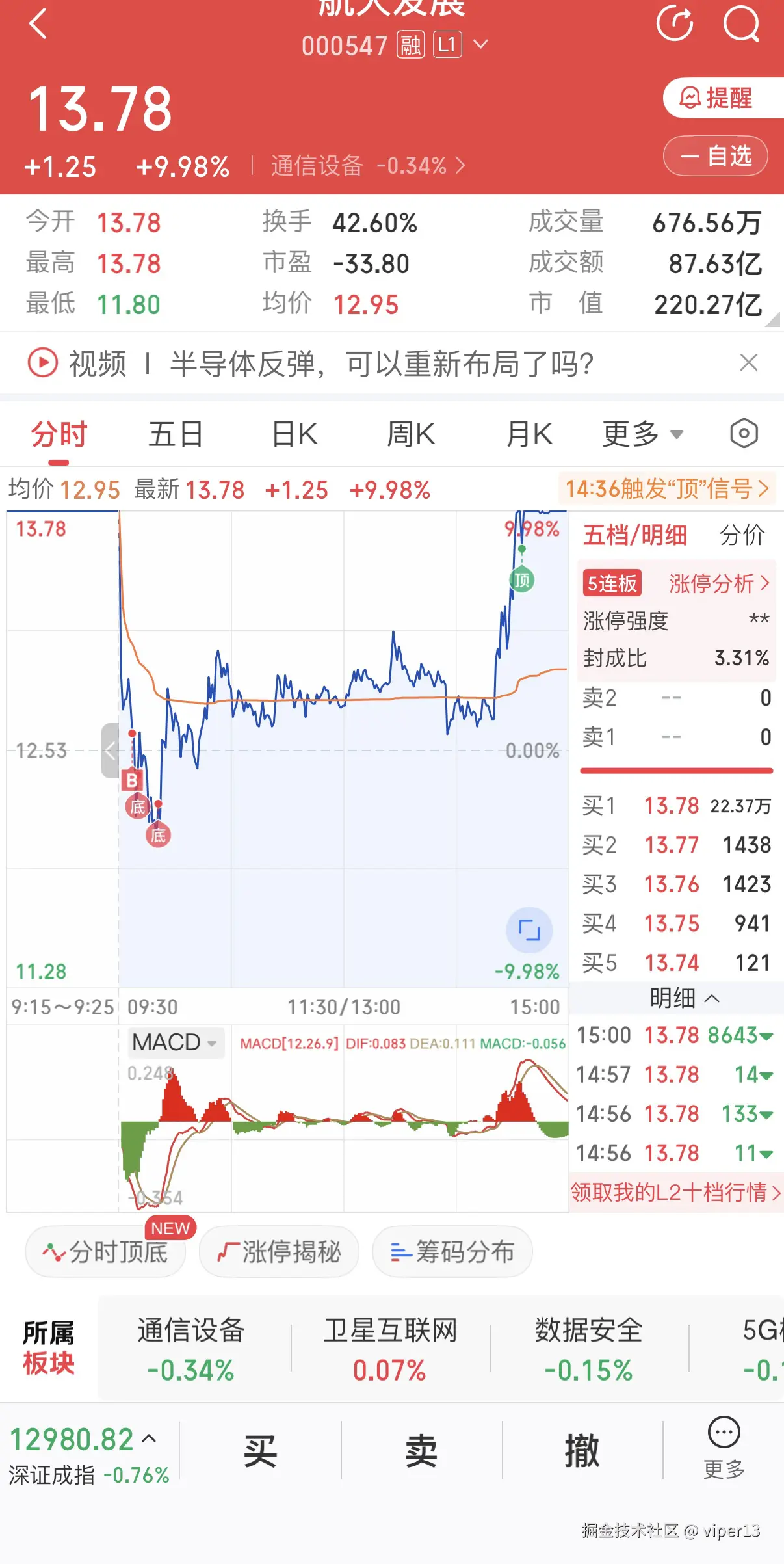Switch to the 日K chart tab

coord(294,434)
